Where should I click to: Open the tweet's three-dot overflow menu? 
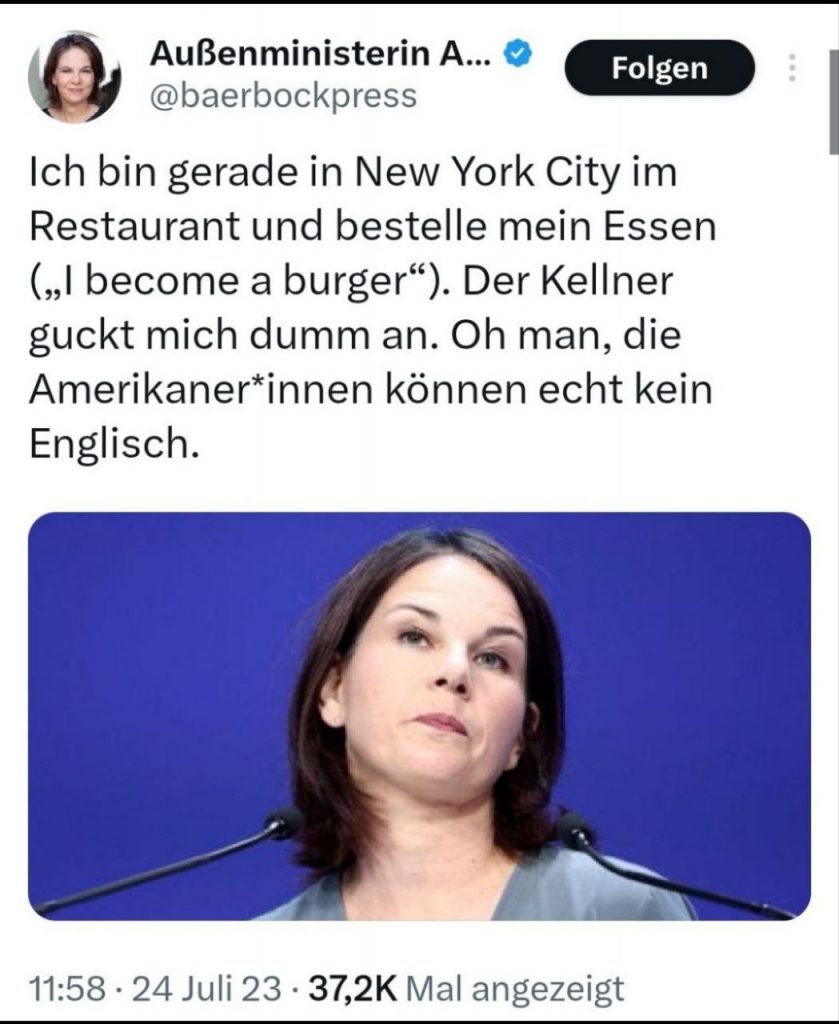[x=792, y=68]
